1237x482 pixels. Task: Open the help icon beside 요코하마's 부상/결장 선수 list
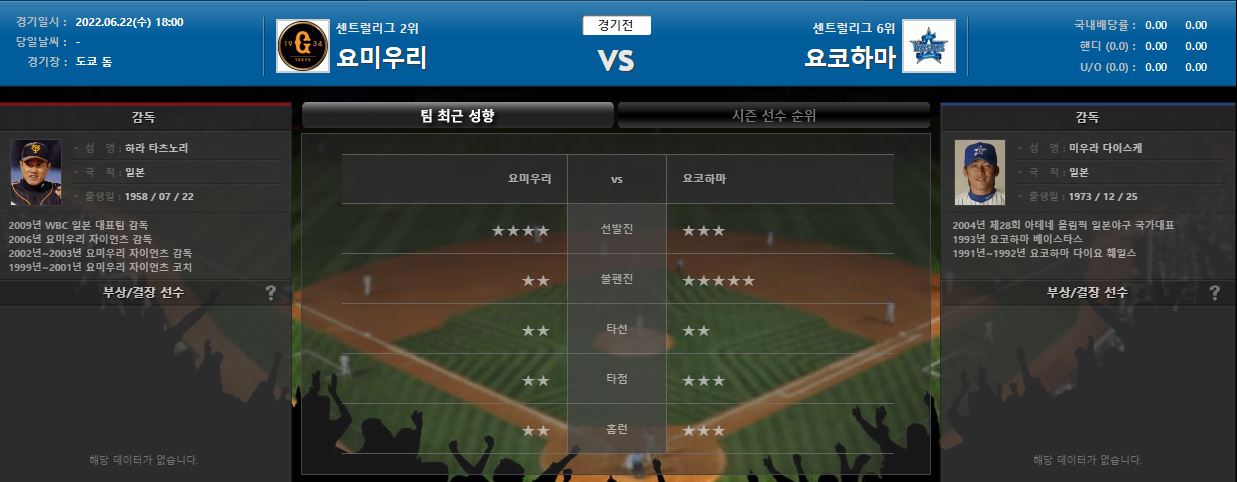click(1214, 293)
